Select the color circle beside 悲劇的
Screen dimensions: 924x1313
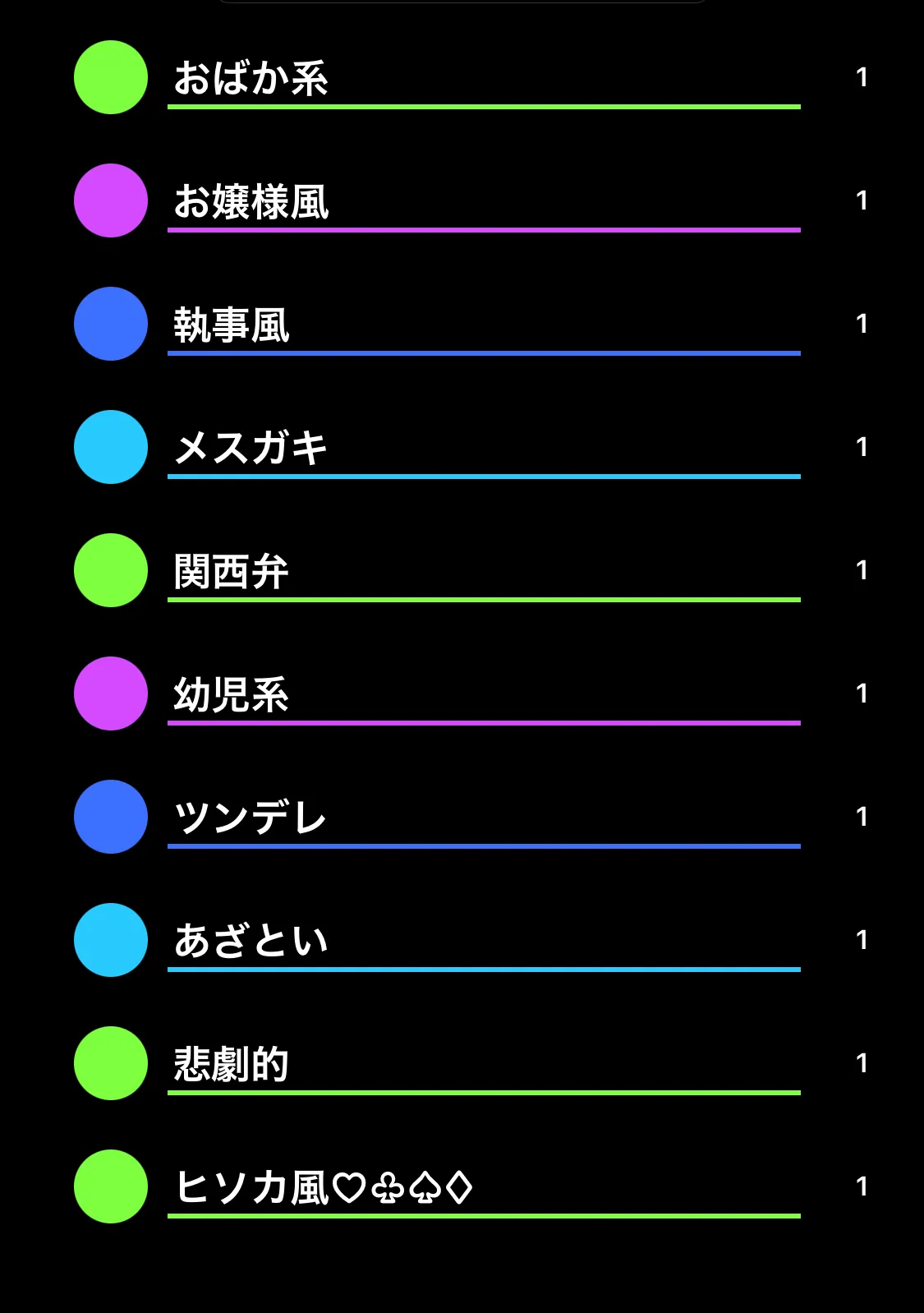pyautogui.click(x=111, y=1063)
